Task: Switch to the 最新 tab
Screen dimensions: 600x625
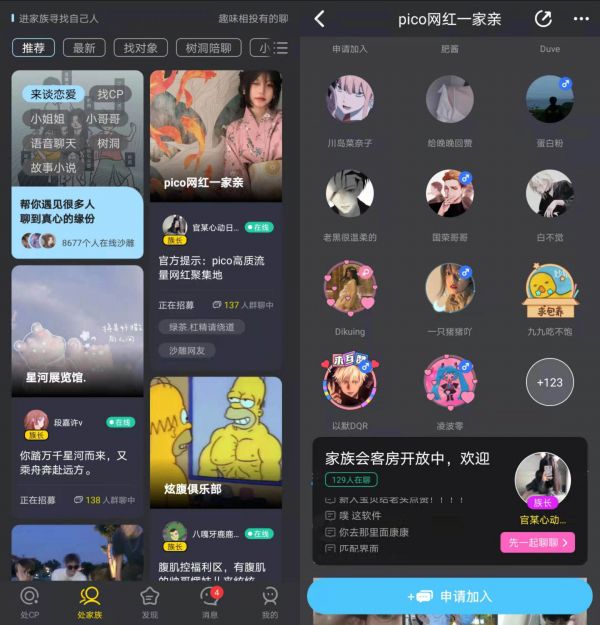Action: click(84, 47)
